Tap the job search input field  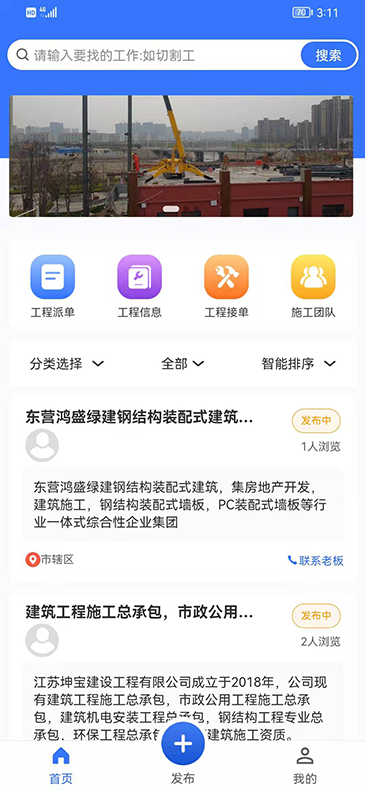(x=154, y=55)
